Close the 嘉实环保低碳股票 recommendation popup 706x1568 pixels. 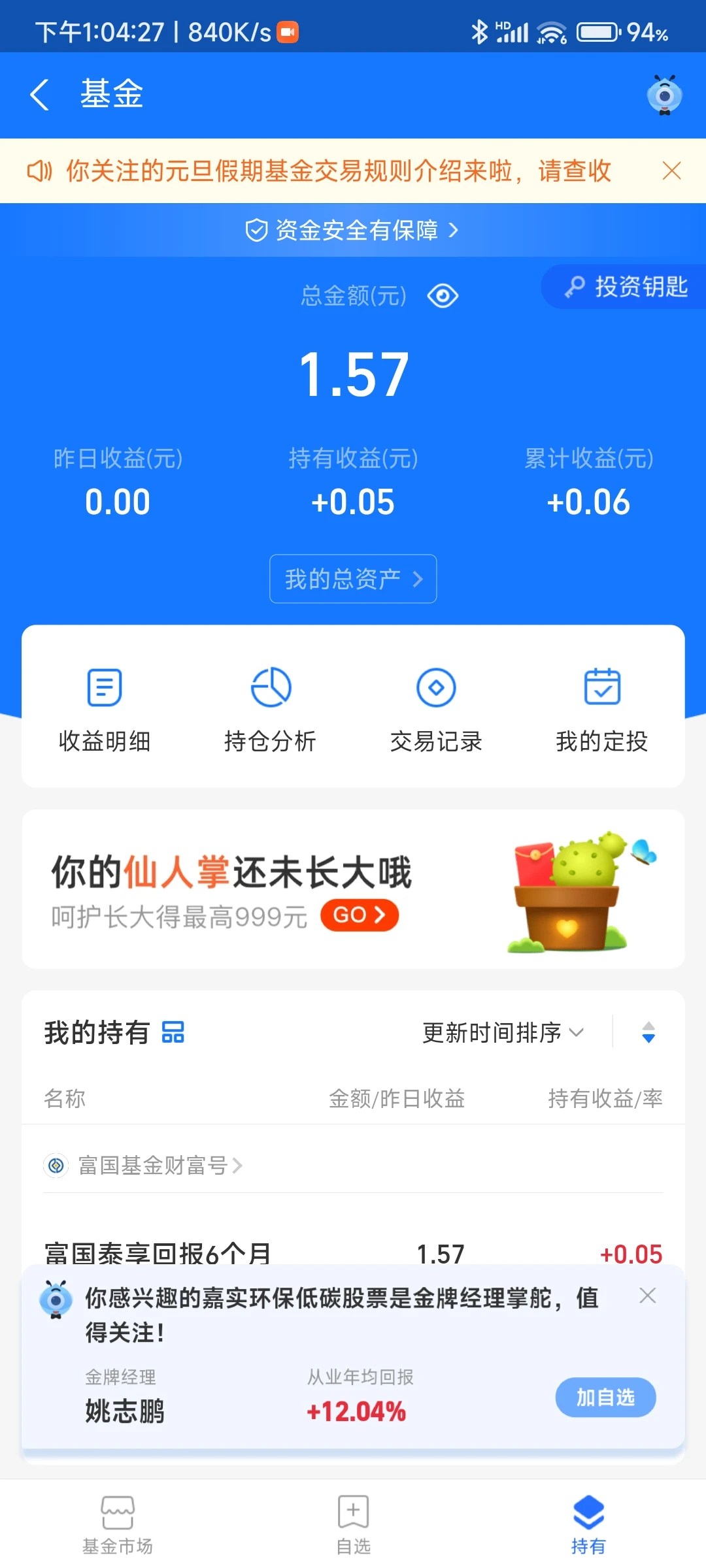647,1296
